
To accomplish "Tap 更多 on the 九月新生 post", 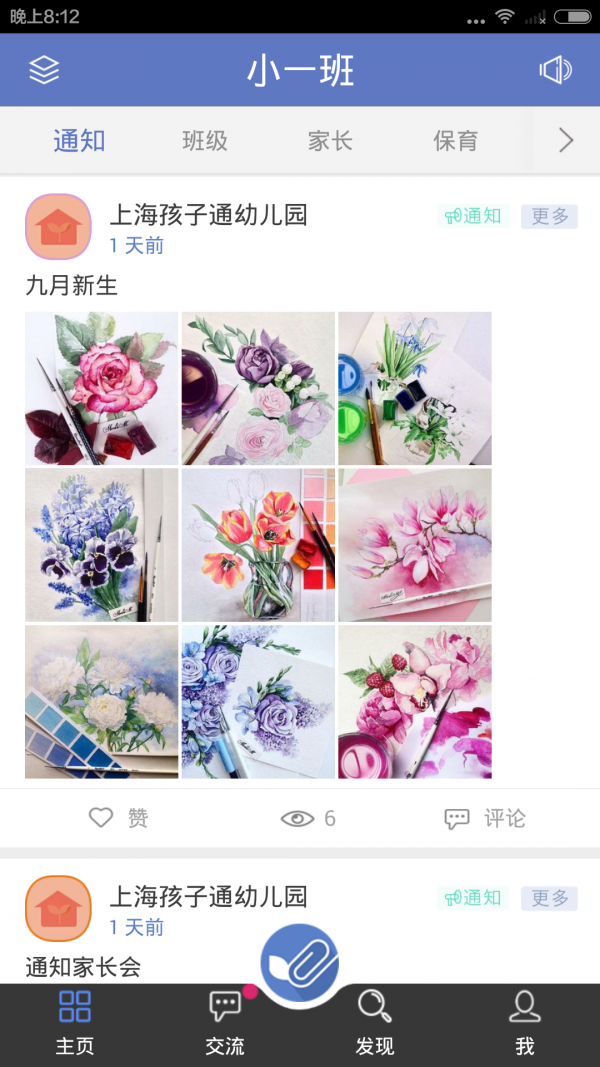I will click(x=550, y=216).
